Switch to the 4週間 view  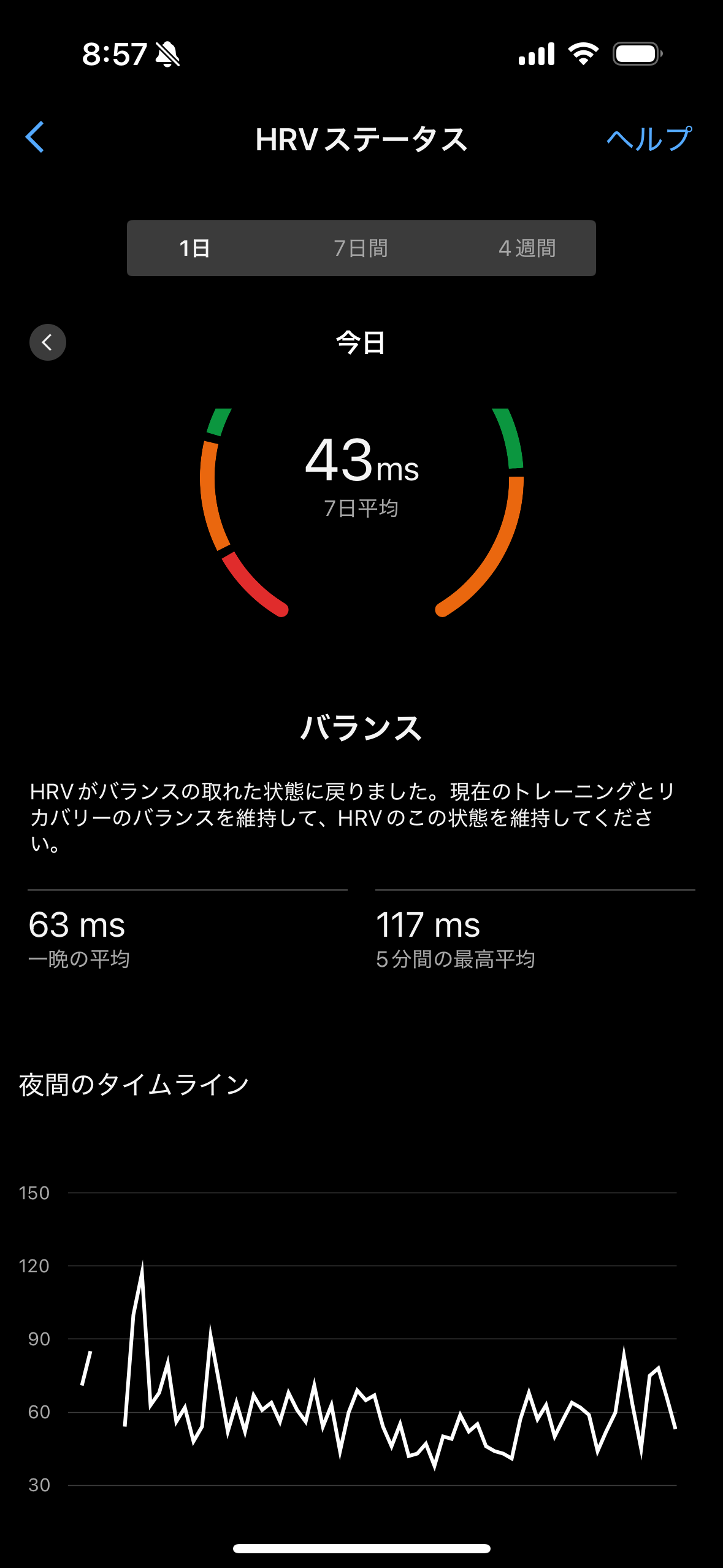coord(527,248)
